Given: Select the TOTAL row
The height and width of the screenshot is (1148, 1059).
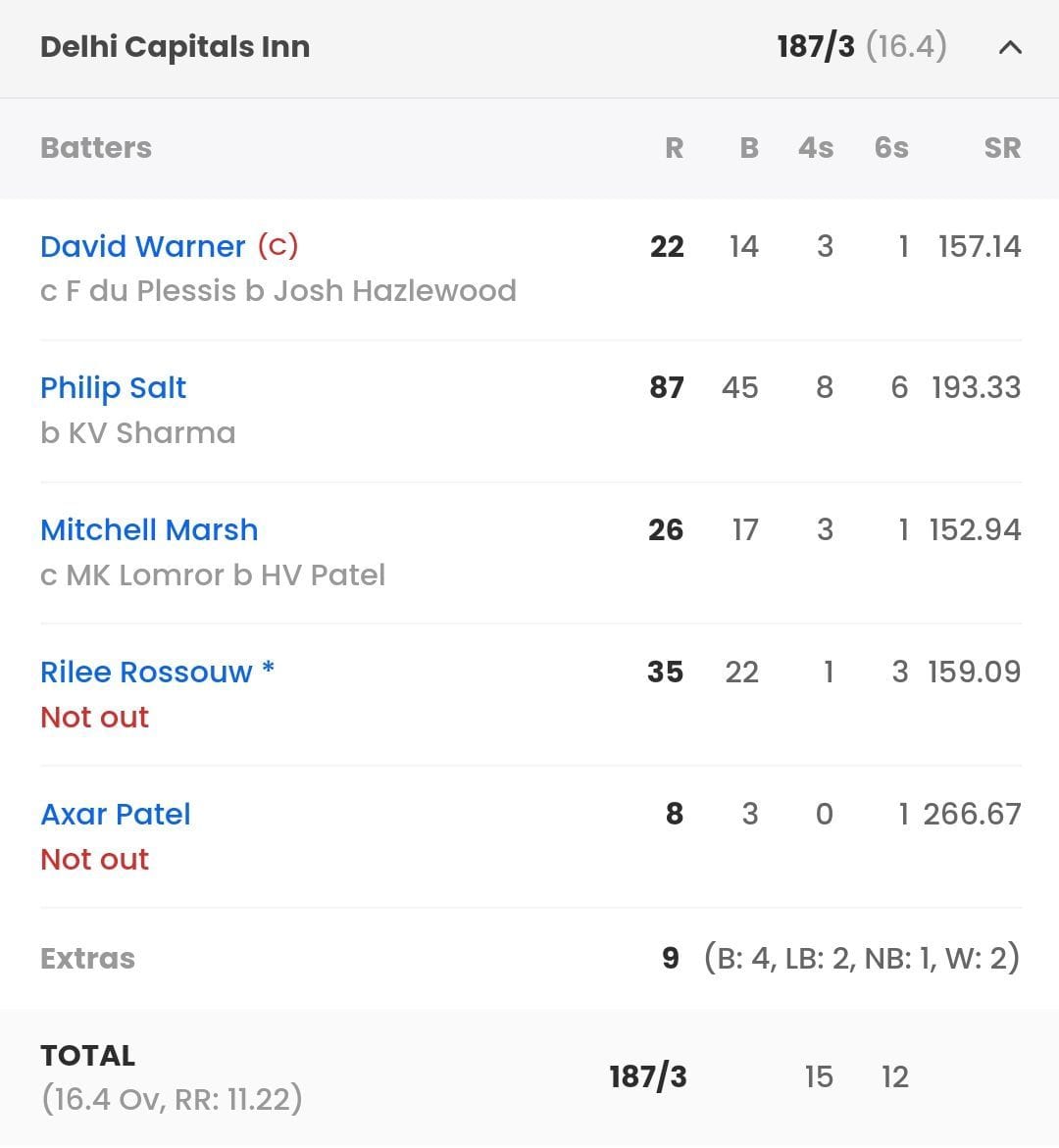Looking at the screenshot, I should pyautogui.click(x=87, y=1056).
